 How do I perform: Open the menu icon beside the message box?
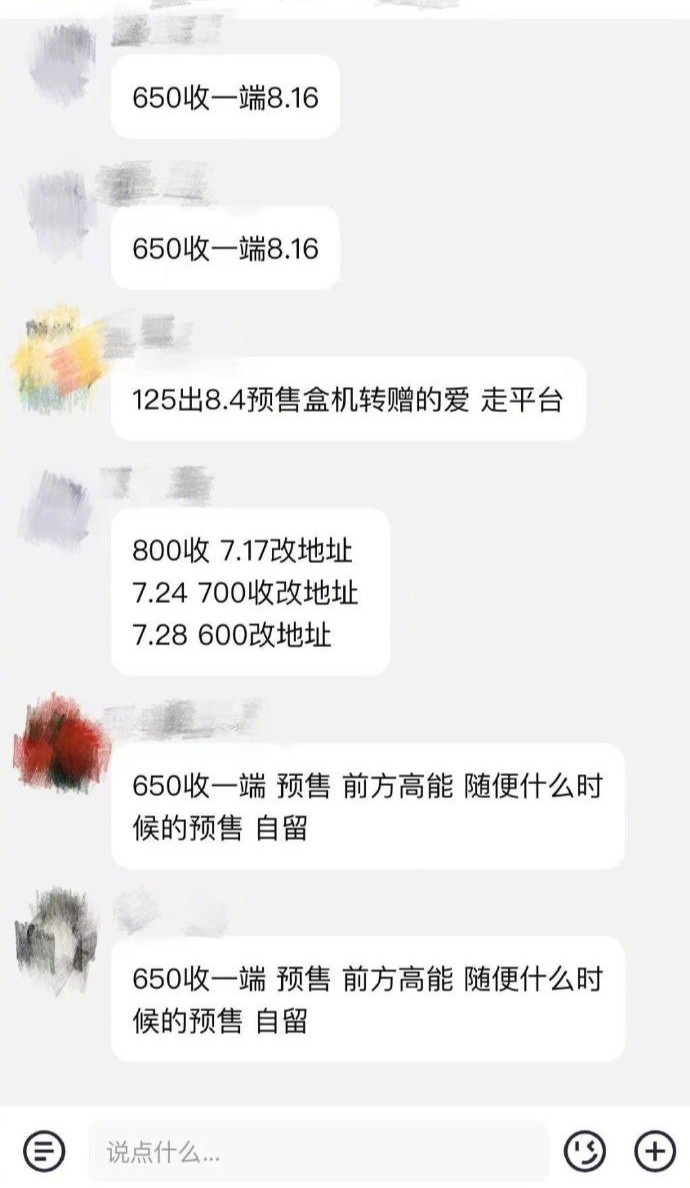point(44,1151)
